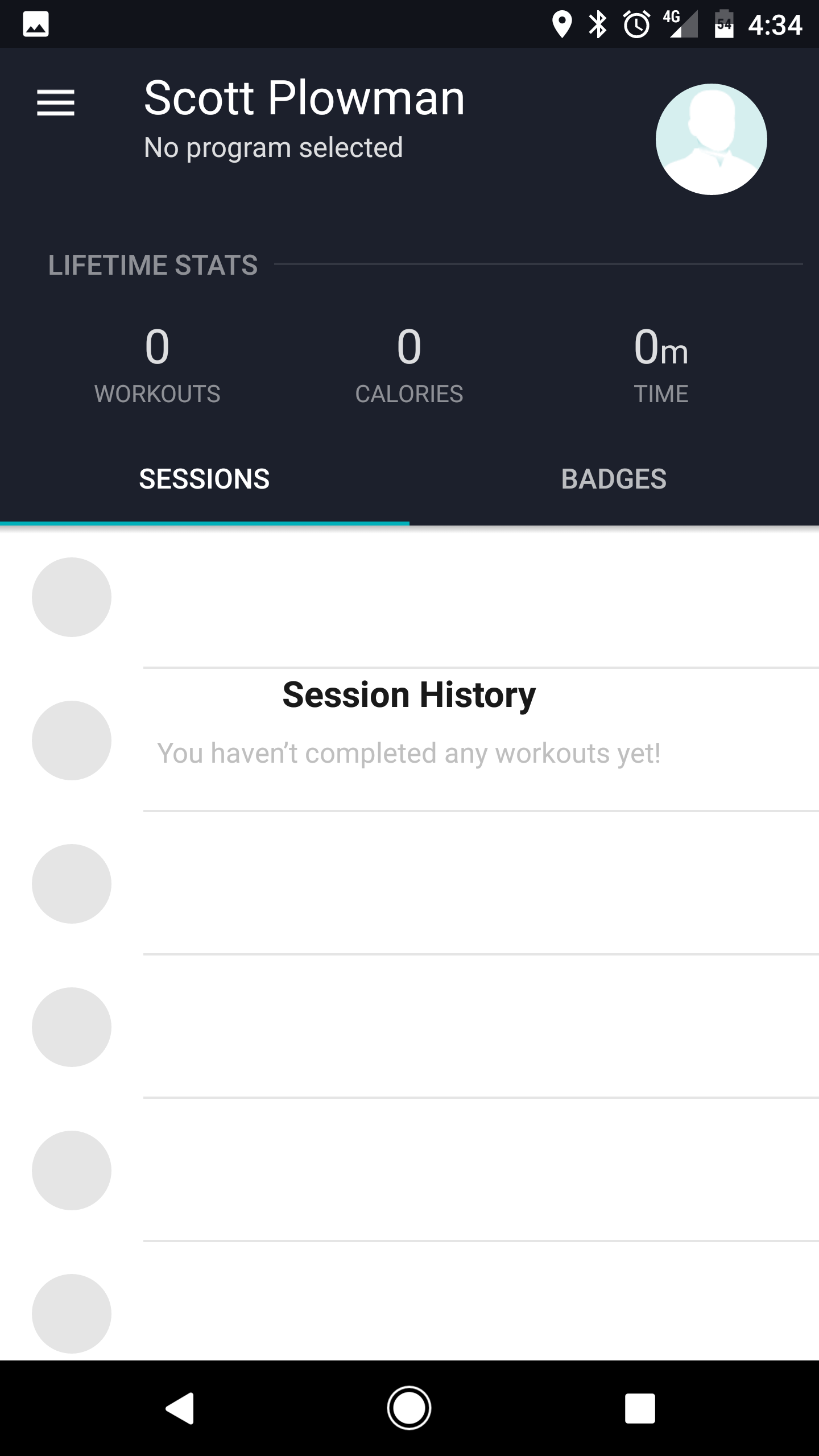Image resolution: width=819 pixels, height=1456 pixels.
Task: Open the recent apps overview
Action: (x=640, y=1408)
